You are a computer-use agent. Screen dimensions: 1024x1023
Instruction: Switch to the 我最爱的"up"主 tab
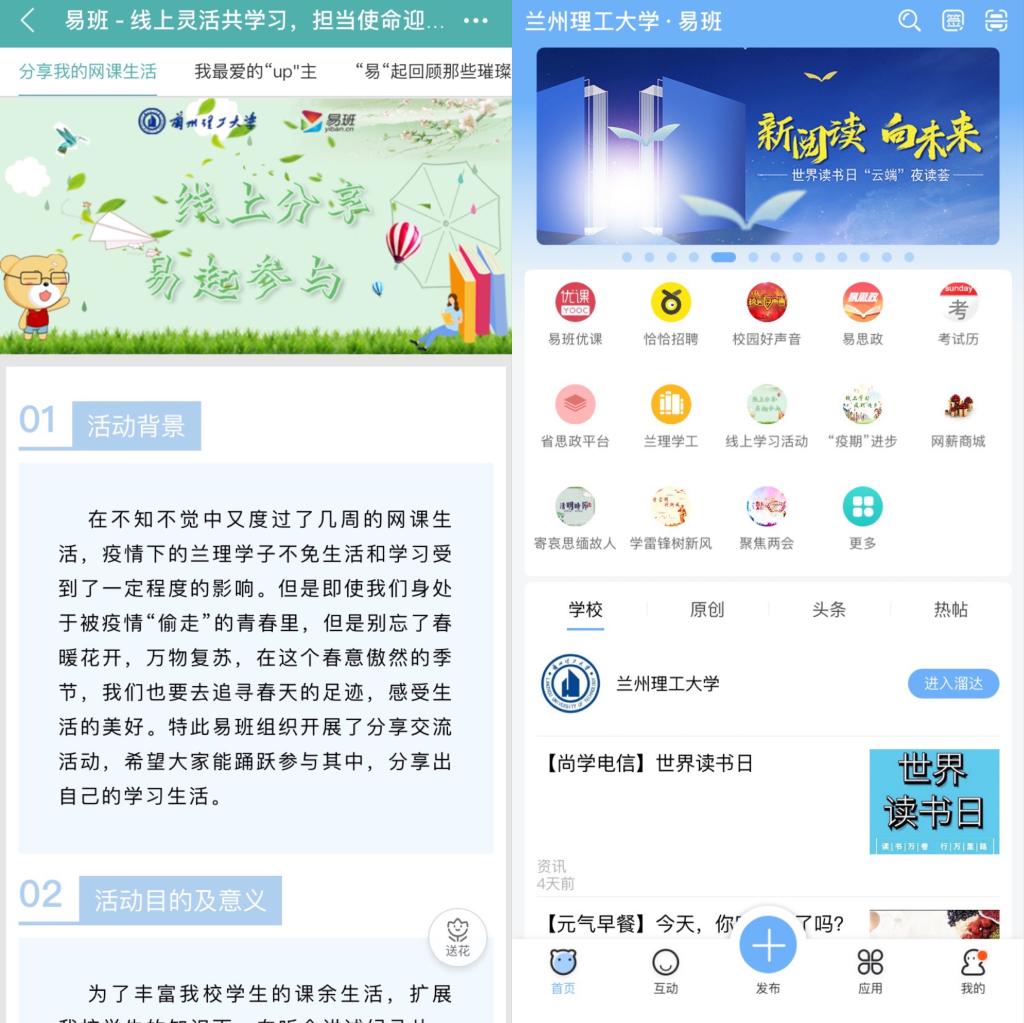click(x=256, y=71)
